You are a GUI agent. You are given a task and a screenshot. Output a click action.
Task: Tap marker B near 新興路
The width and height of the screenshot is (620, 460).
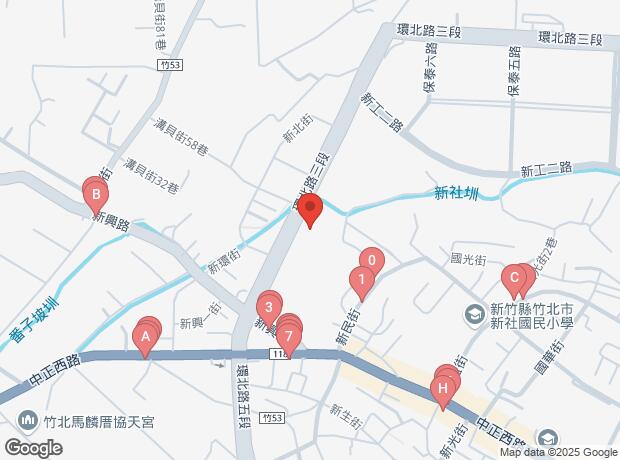tap(96, 194)
